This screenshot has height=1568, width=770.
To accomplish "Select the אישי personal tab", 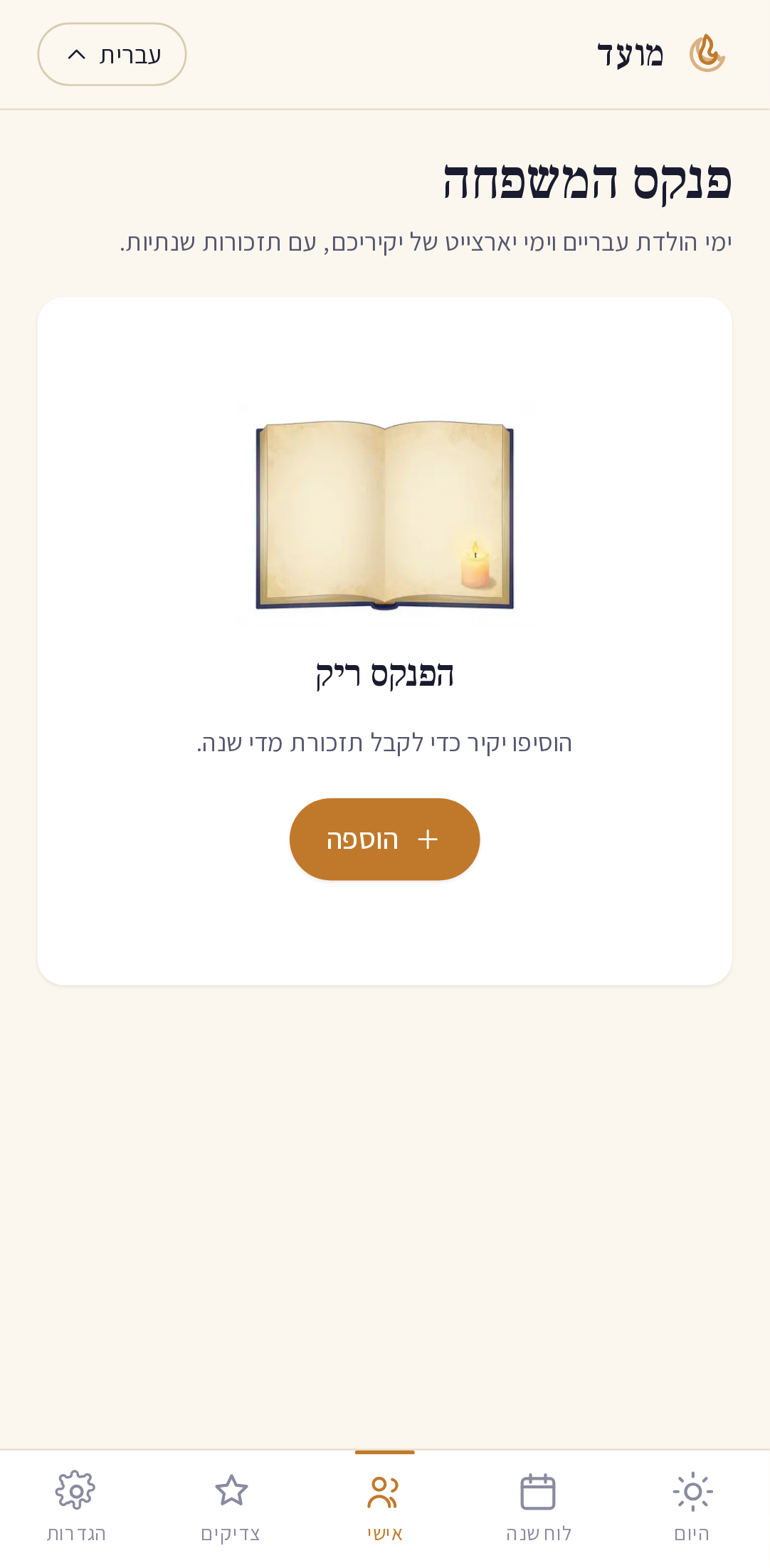I will pyautogui.click(x=385, y=1507).
